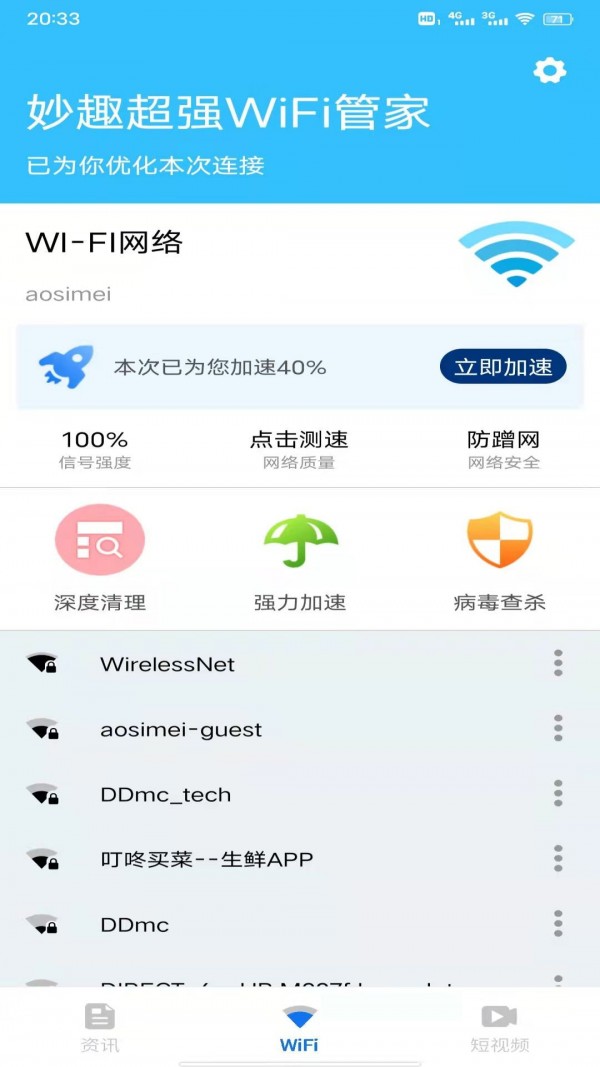Viewport: 600px width, 1067px height.
Task: Connect to aosimei-guest network
Action: click(181, 730)
